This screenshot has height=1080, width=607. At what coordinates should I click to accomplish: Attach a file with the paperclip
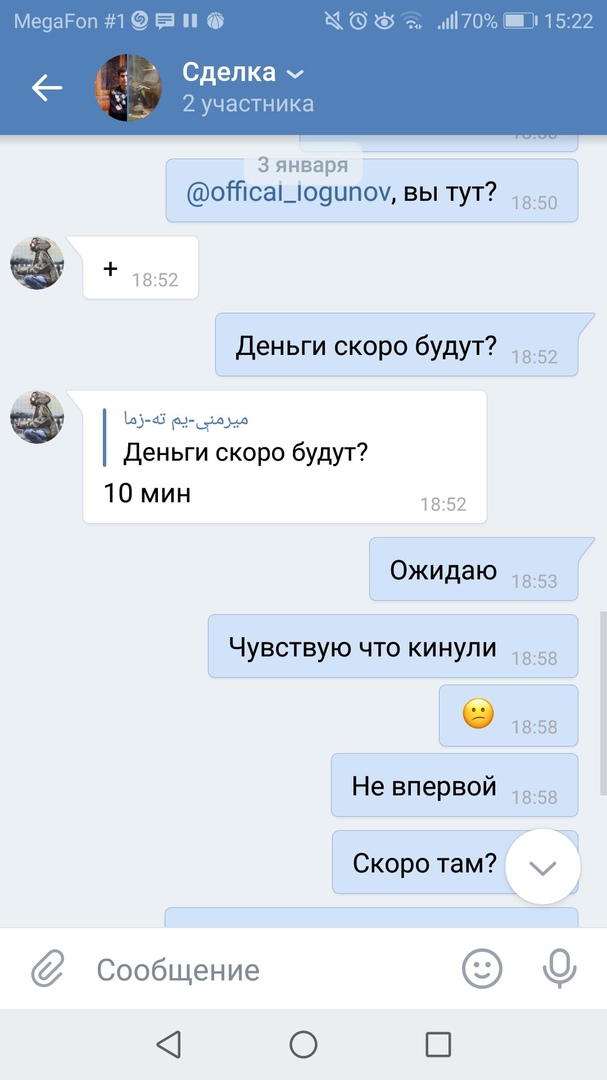[46, 969]
